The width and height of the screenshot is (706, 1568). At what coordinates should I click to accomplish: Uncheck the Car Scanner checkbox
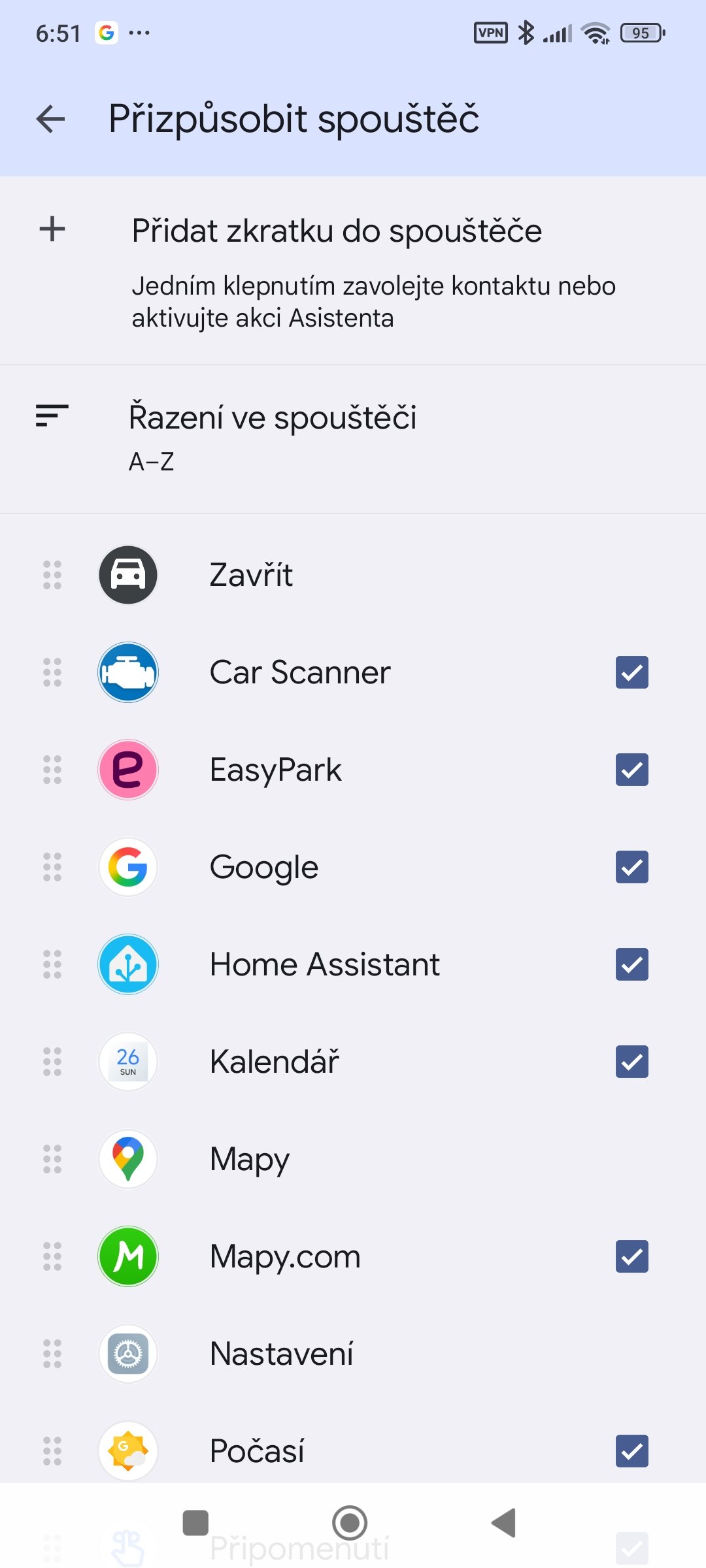pyautogui.click(x=631, y=672)
